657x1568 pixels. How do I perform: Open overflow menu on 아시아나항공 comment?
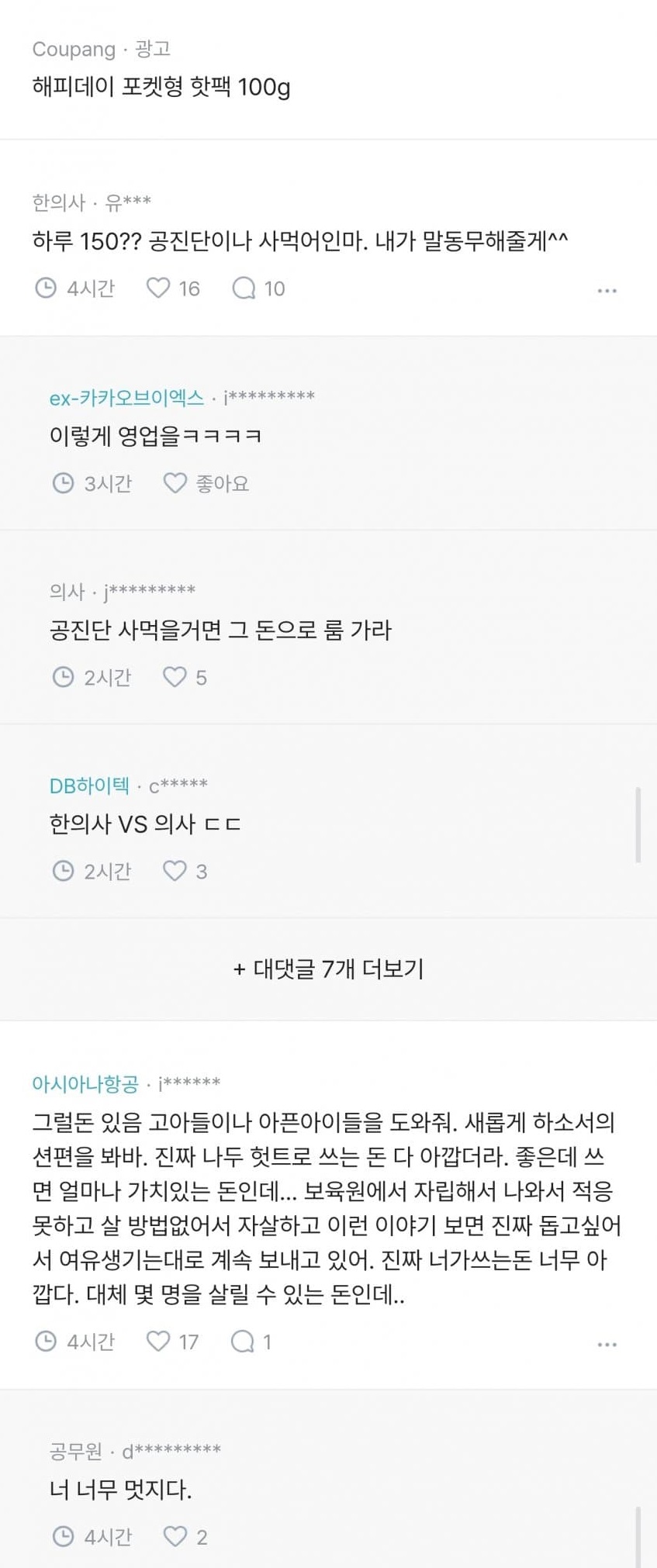tap(607, 1344)
